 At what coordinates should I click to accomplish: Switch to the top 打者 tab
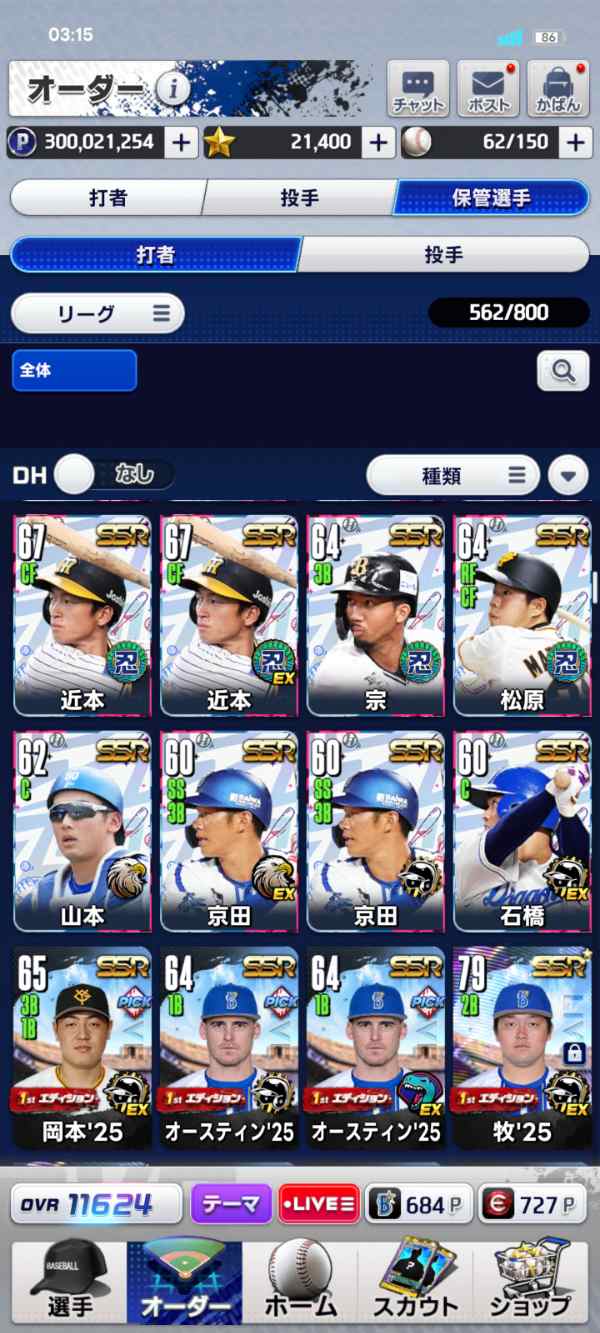pyautogui.click(x=108, y=198)
